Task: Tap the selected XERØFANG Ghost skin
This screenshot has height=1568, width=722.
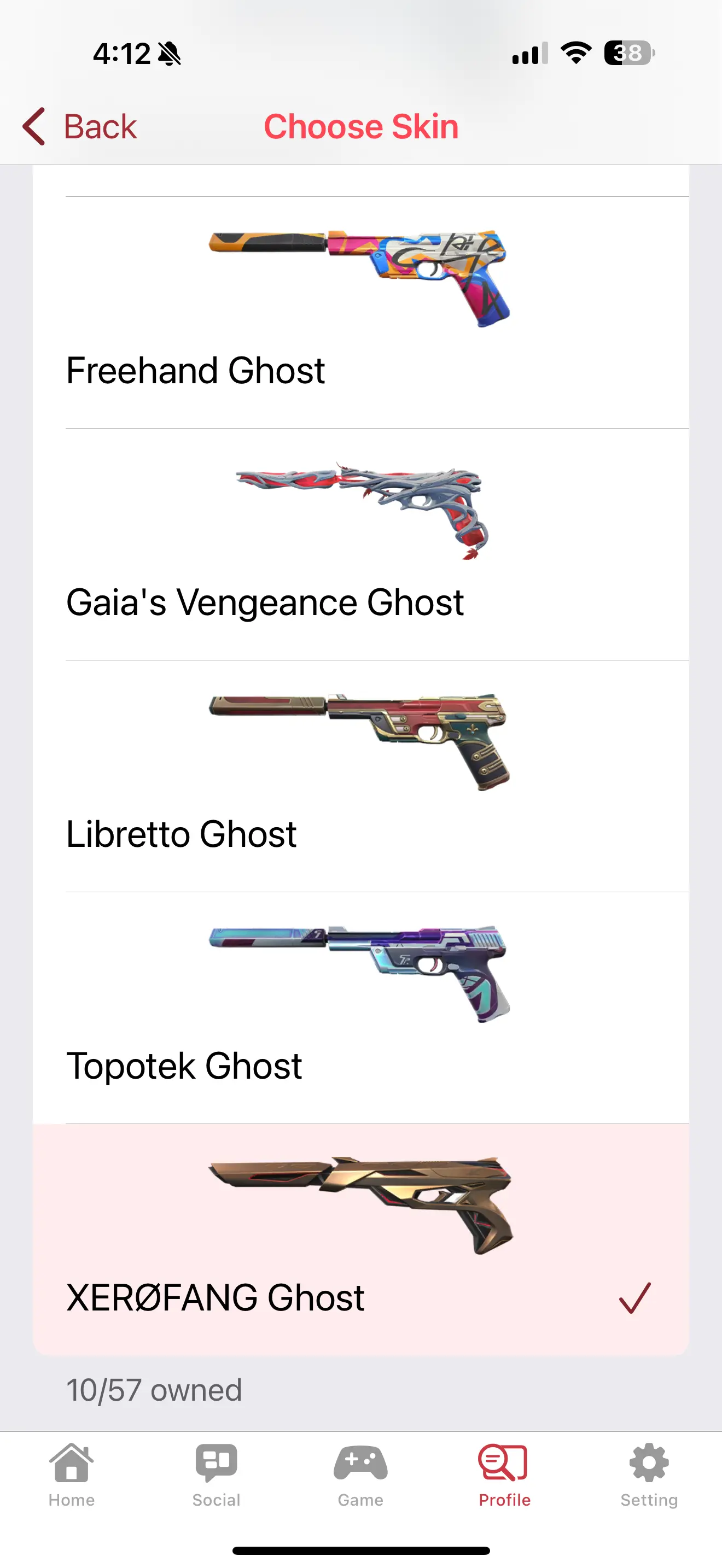Action: (x=360, y=1239)
